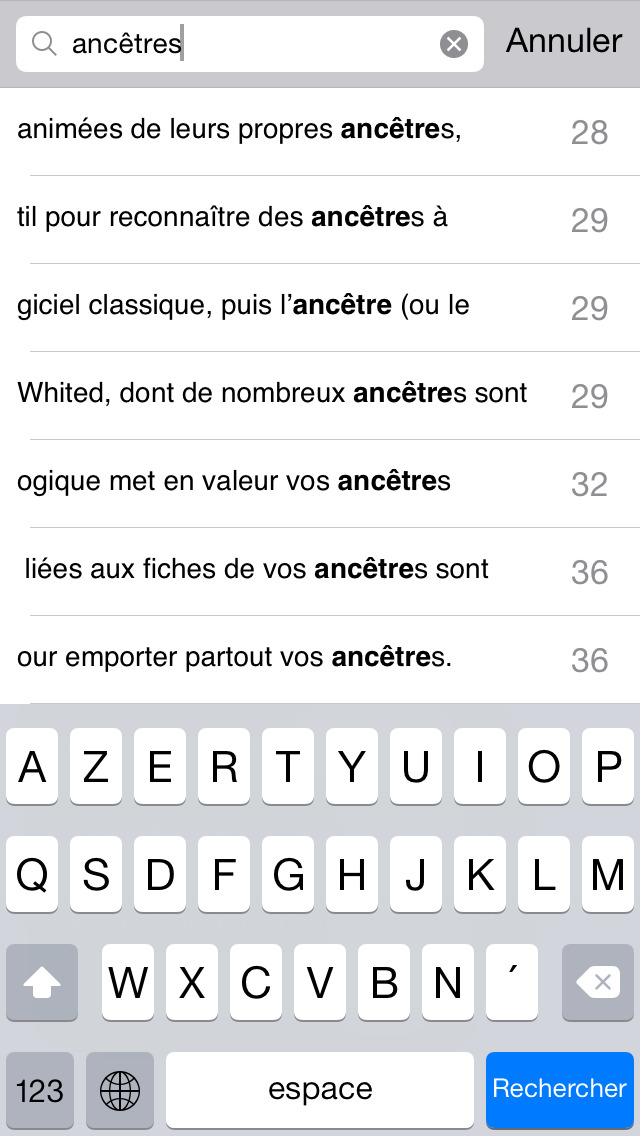This screenshot has width=640, height=1136.
Task: Open result "Whited, dont de nombreux ancêtres"
Action: [320, 396]
